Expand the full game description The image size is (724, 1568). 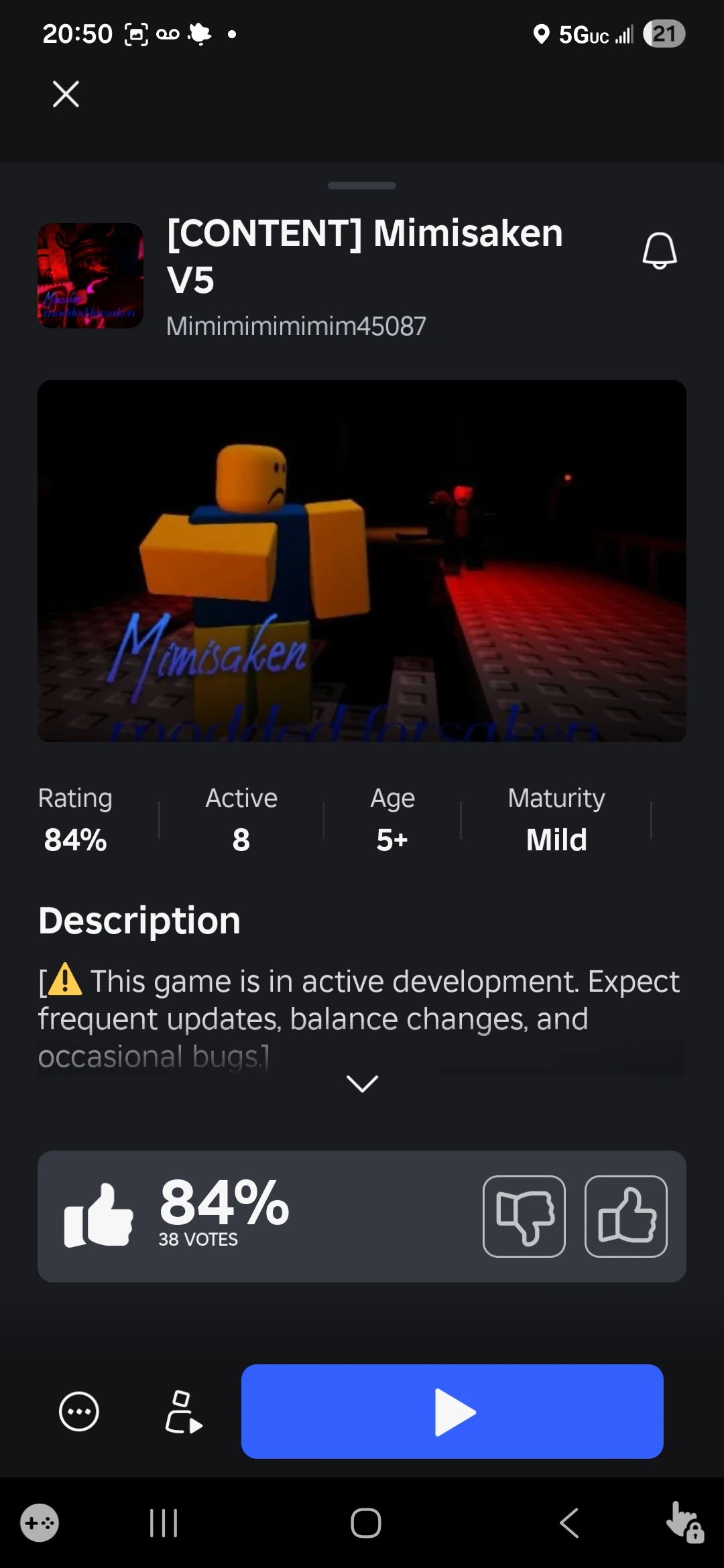[x=362, y=1083]
